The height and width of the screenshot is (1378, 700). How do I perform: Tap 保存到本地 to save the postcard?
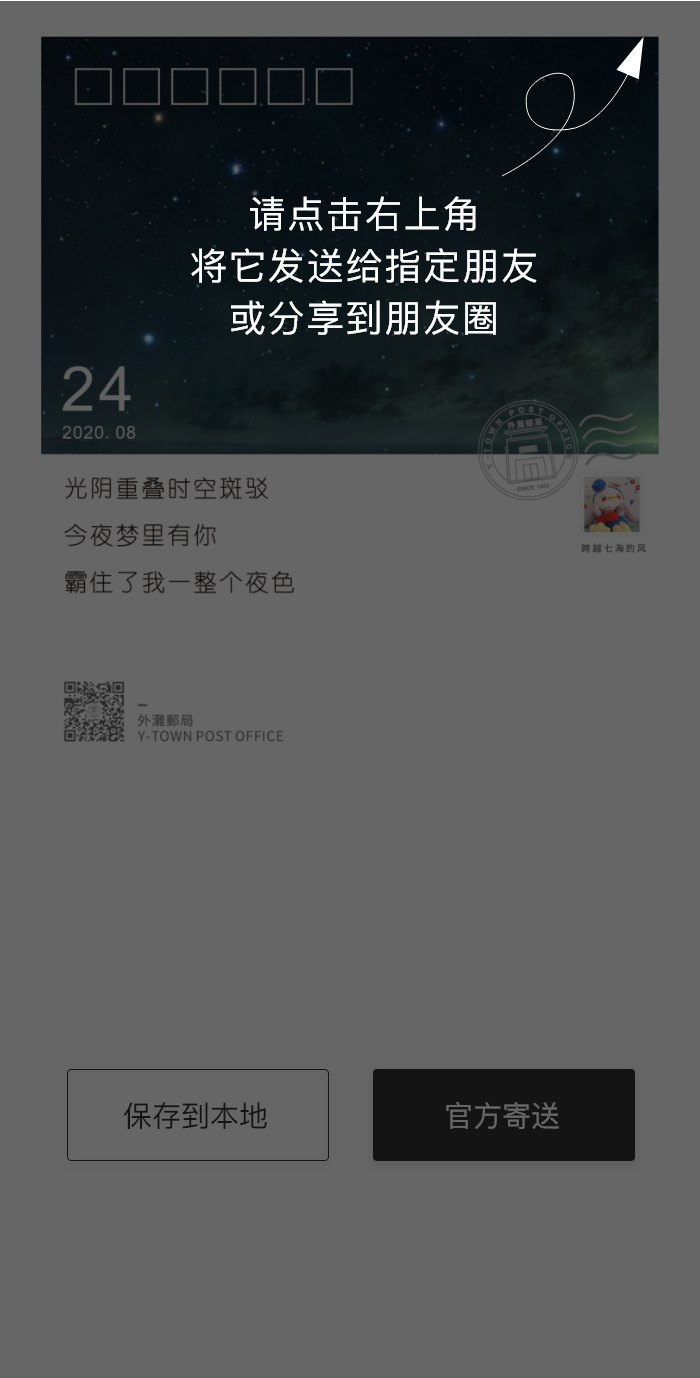pos(197,1115)
